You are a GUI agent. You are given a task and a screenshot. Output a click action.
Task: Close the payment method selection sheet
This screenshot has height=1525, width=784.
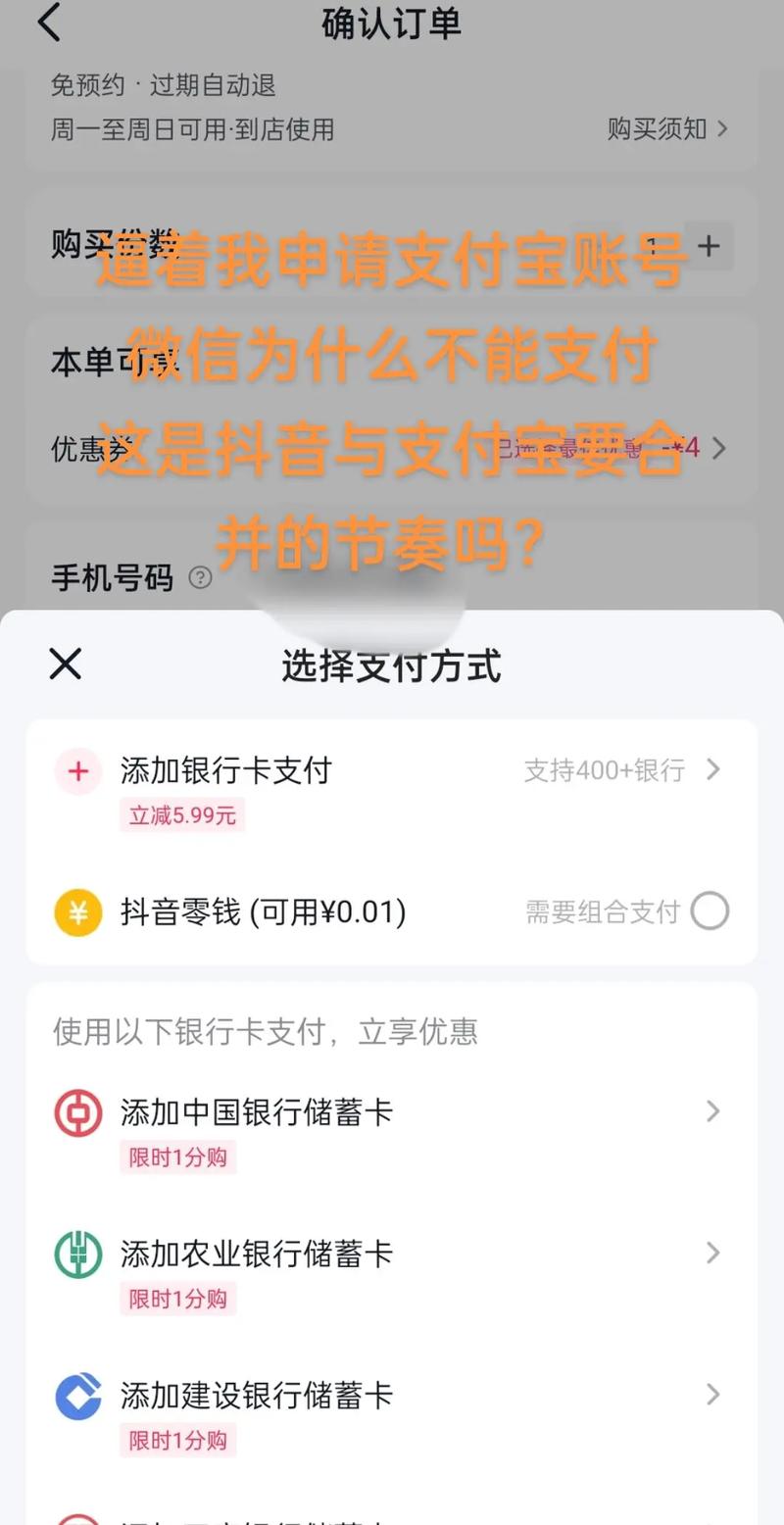(x=64, y=664)
